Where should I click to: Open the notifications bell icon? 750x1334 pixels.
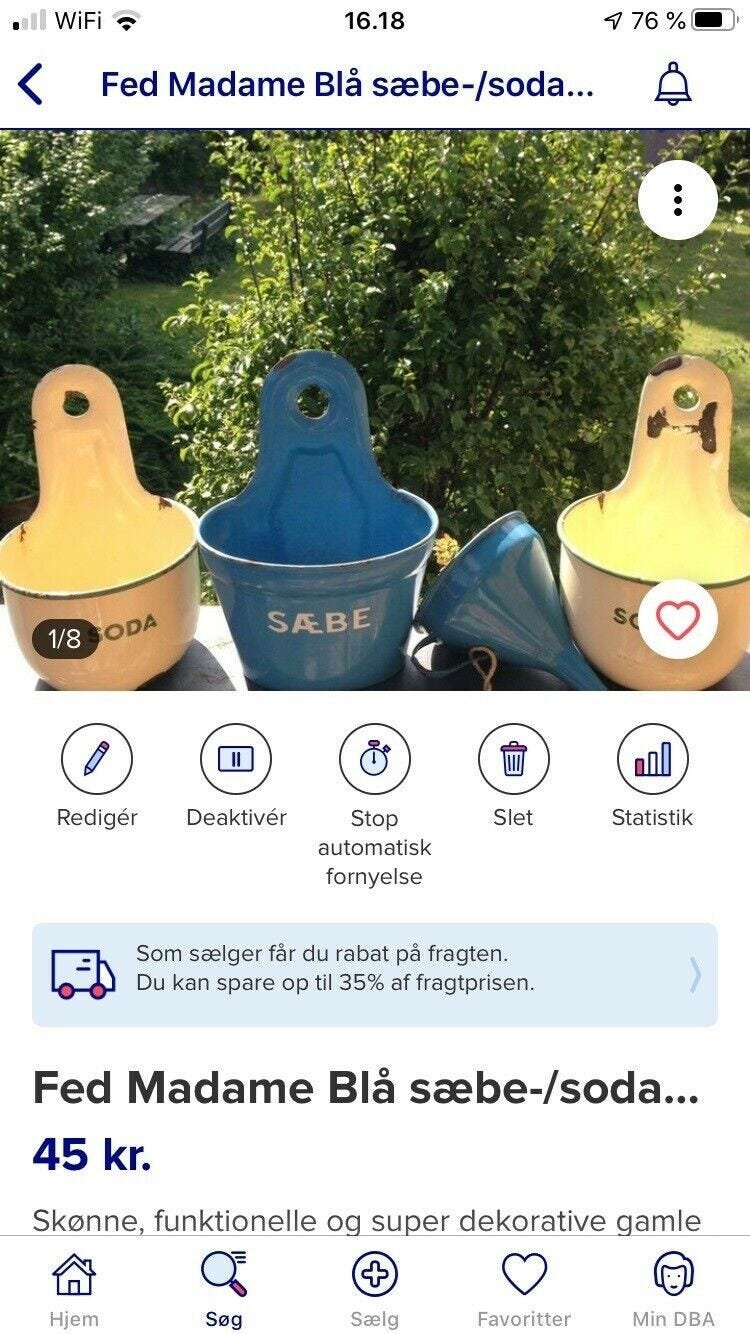pyautogui.click(x=676, y=86)
